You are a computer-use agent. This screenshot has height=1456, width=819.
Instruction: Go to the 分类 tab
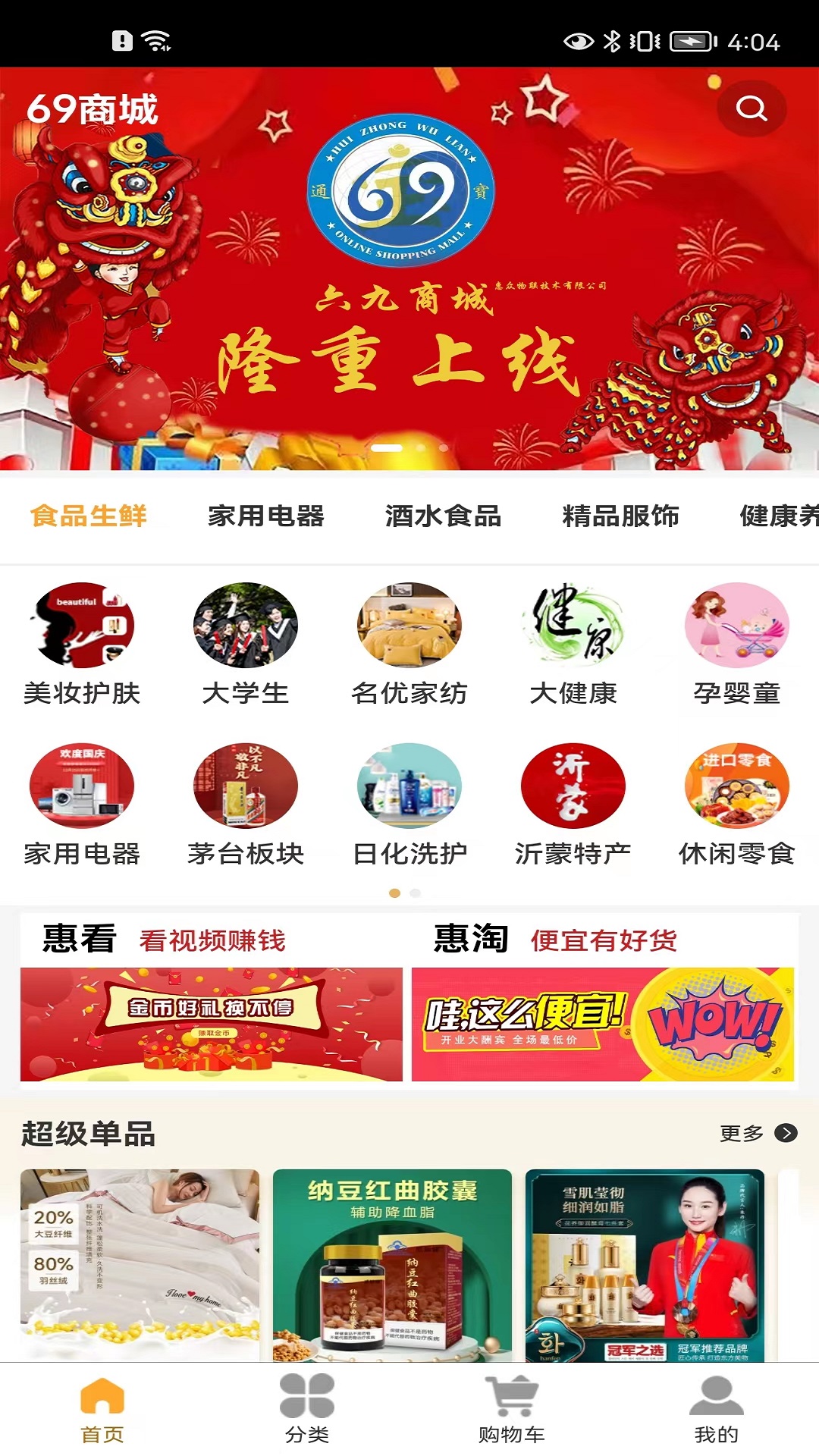point(307,1409)
